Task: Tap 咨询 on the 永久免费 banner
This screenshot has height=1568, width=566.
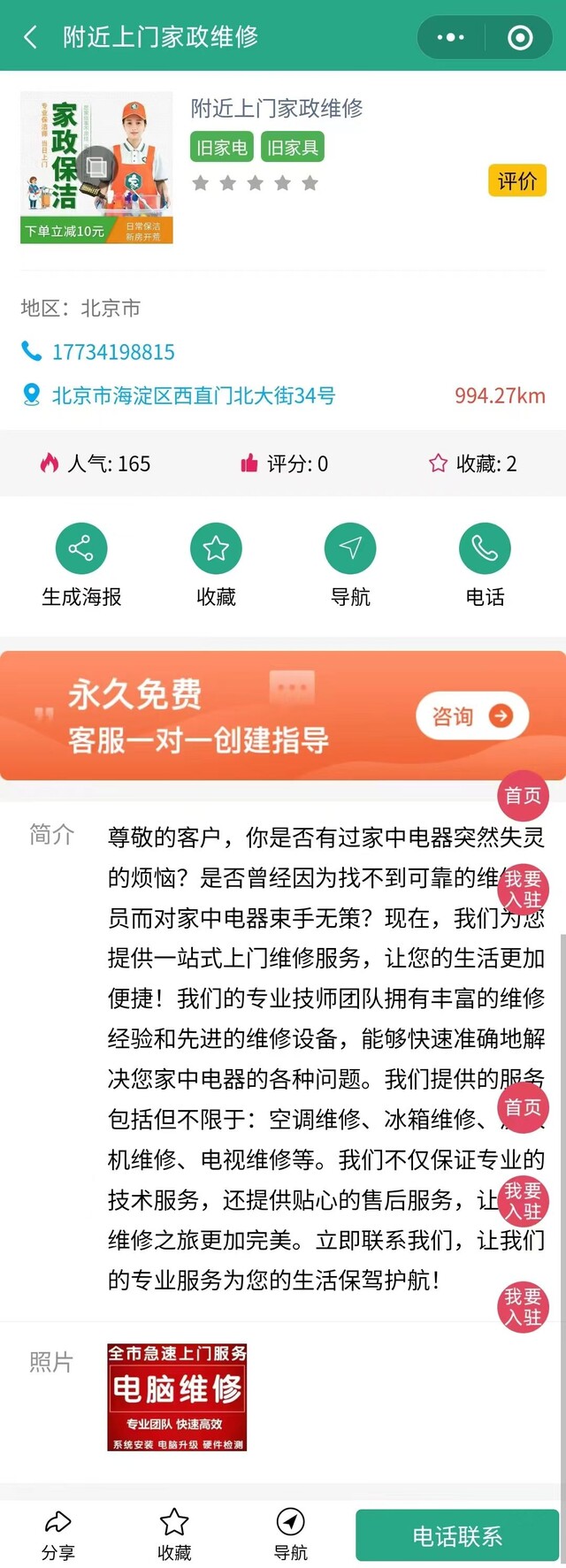Action: tap(471, 716)
